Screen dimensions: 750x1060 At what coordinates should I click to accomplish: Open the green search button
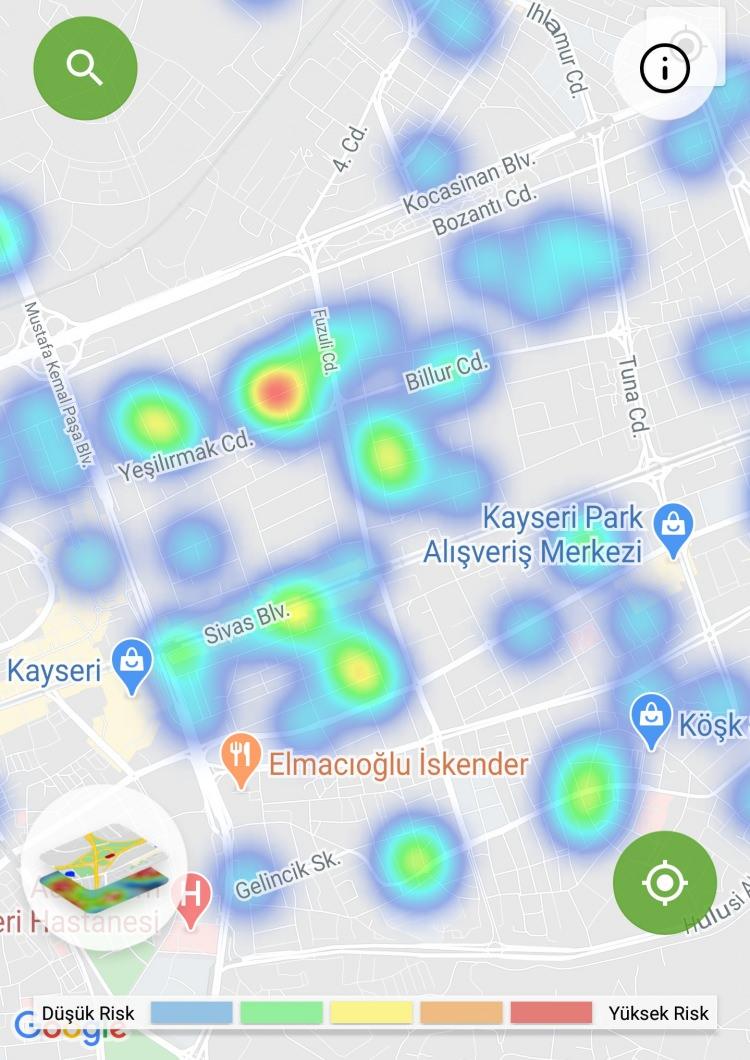(x=85, y=68)
